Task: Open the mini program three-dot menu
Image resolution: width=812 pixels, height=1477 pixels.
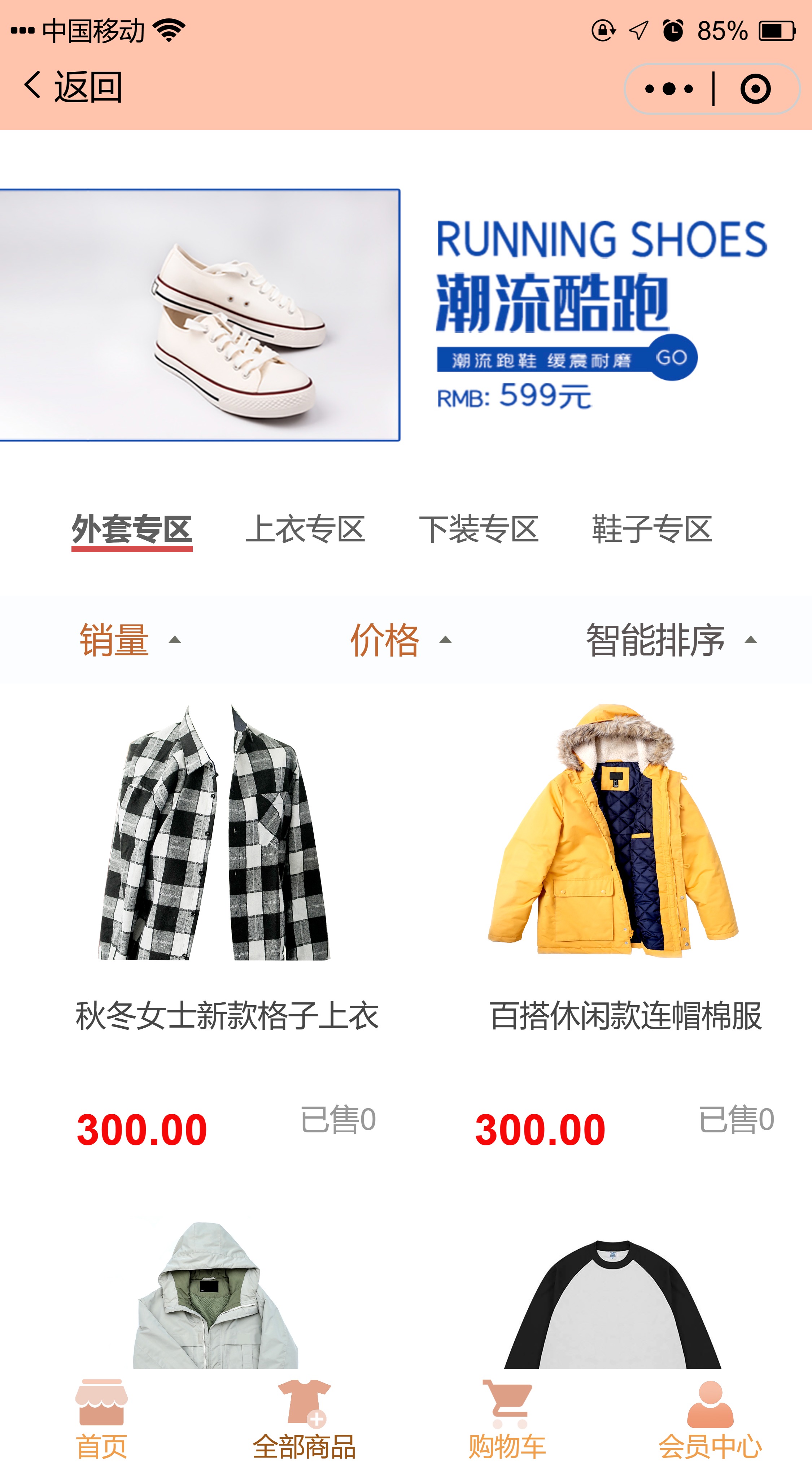Action: coord(669,89)
